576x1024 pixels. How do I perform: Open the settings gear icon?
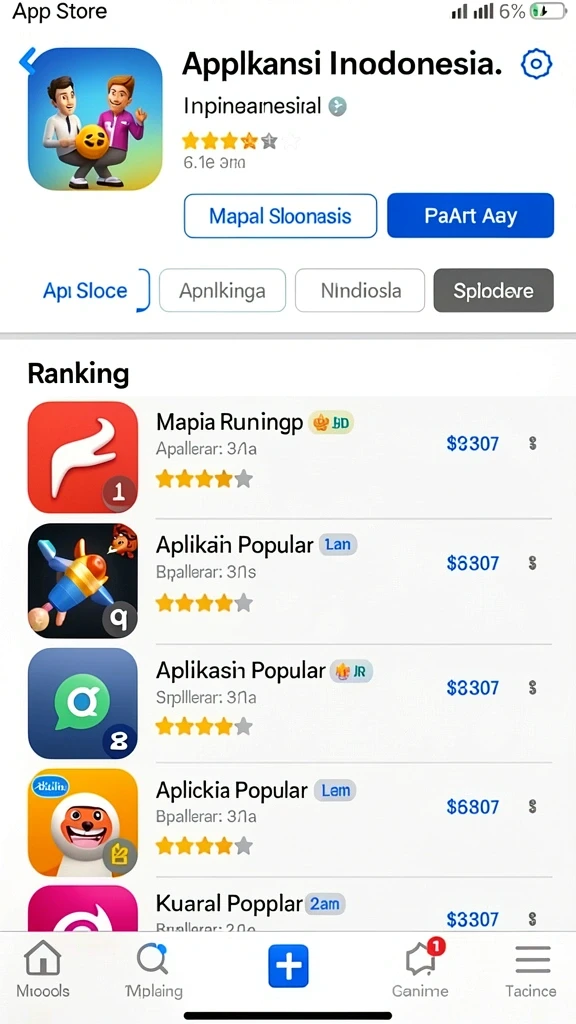pyautogui.click(x=536, y=64)
